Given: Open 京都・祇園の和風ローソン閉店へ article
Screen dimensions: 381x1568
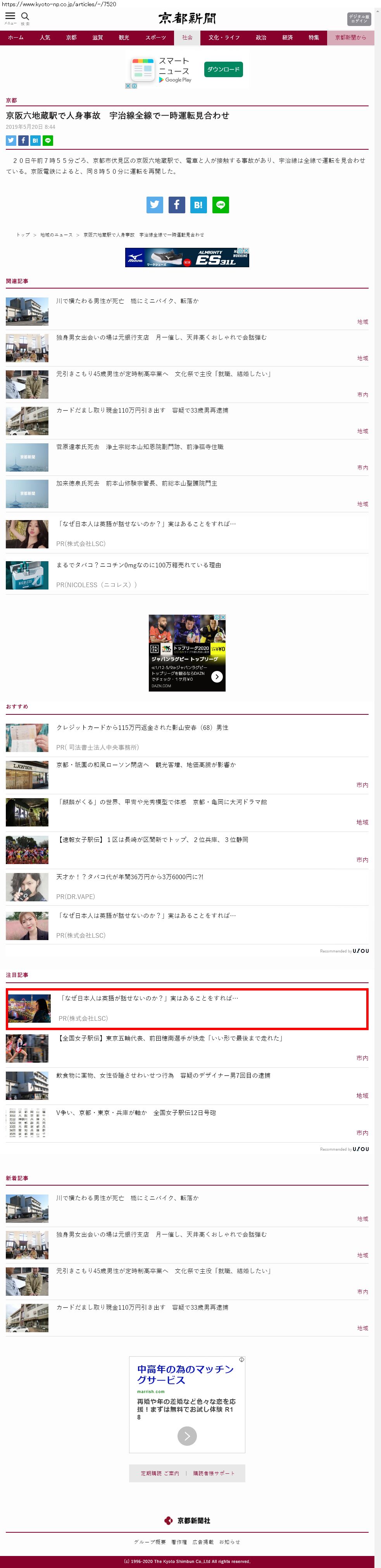Looking at the screenshot, I should click(x=146, y=764).
